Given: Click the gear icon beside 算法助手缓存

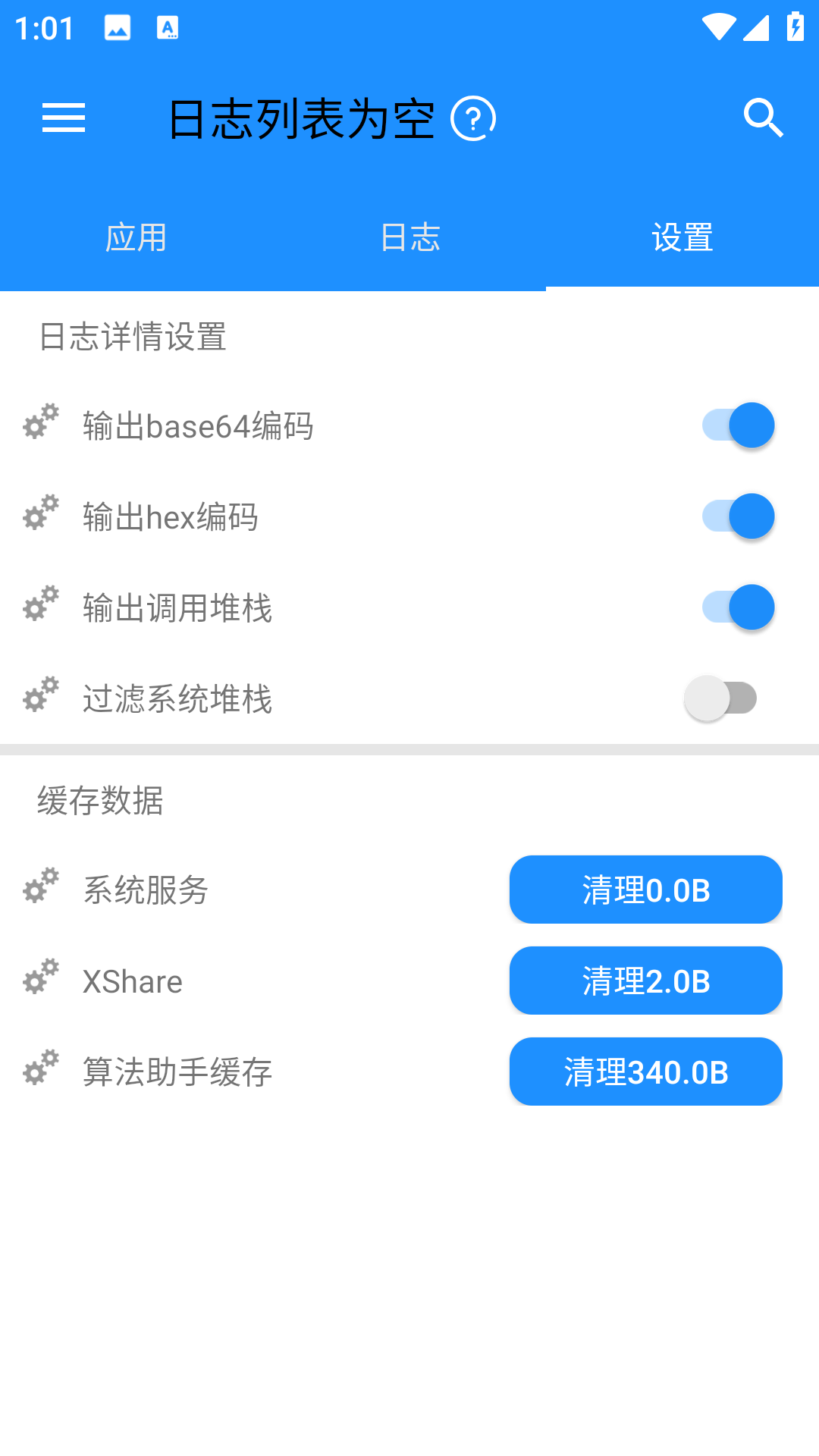Looking at the screenshot, I should tap(39, 1071).
